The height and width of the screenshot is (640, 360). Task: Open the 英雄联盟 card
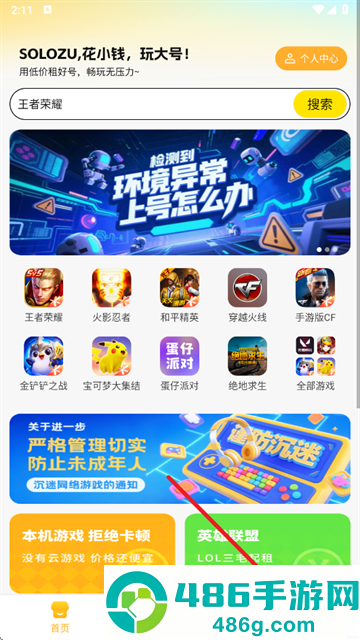click(x=268, y=540)
